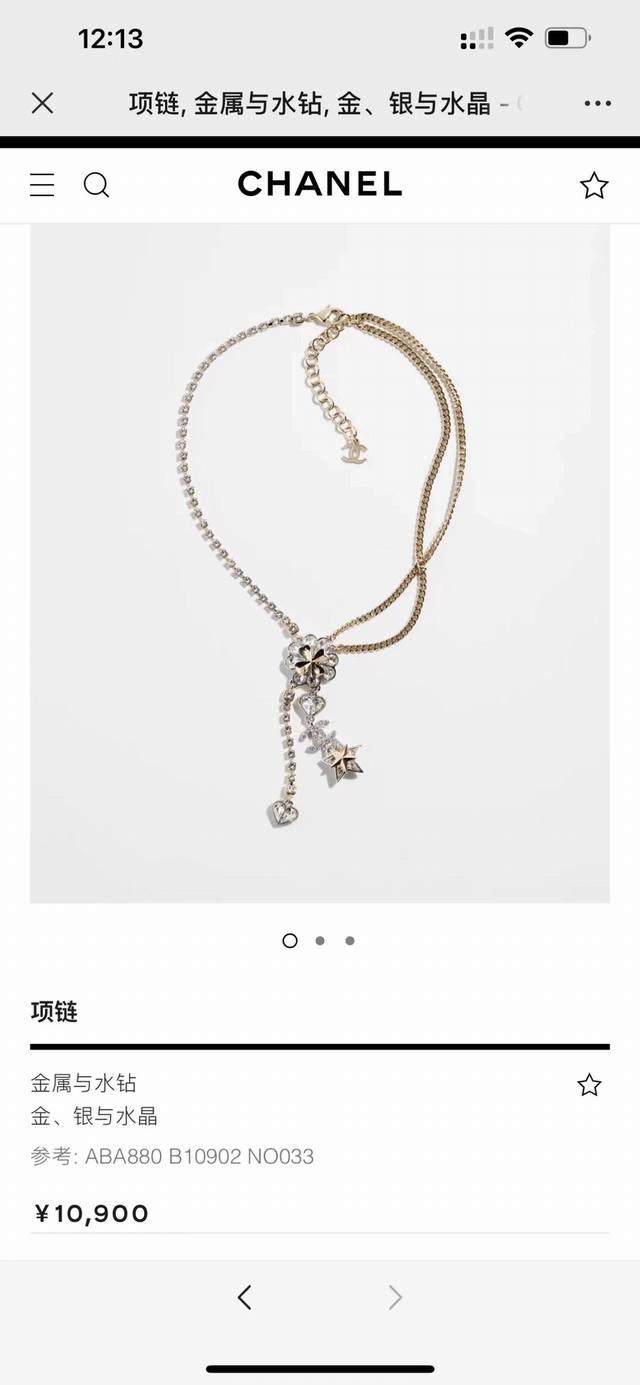640x1385 pixels.
Task: Jump to the third product image dot
Action: point(350,940)
